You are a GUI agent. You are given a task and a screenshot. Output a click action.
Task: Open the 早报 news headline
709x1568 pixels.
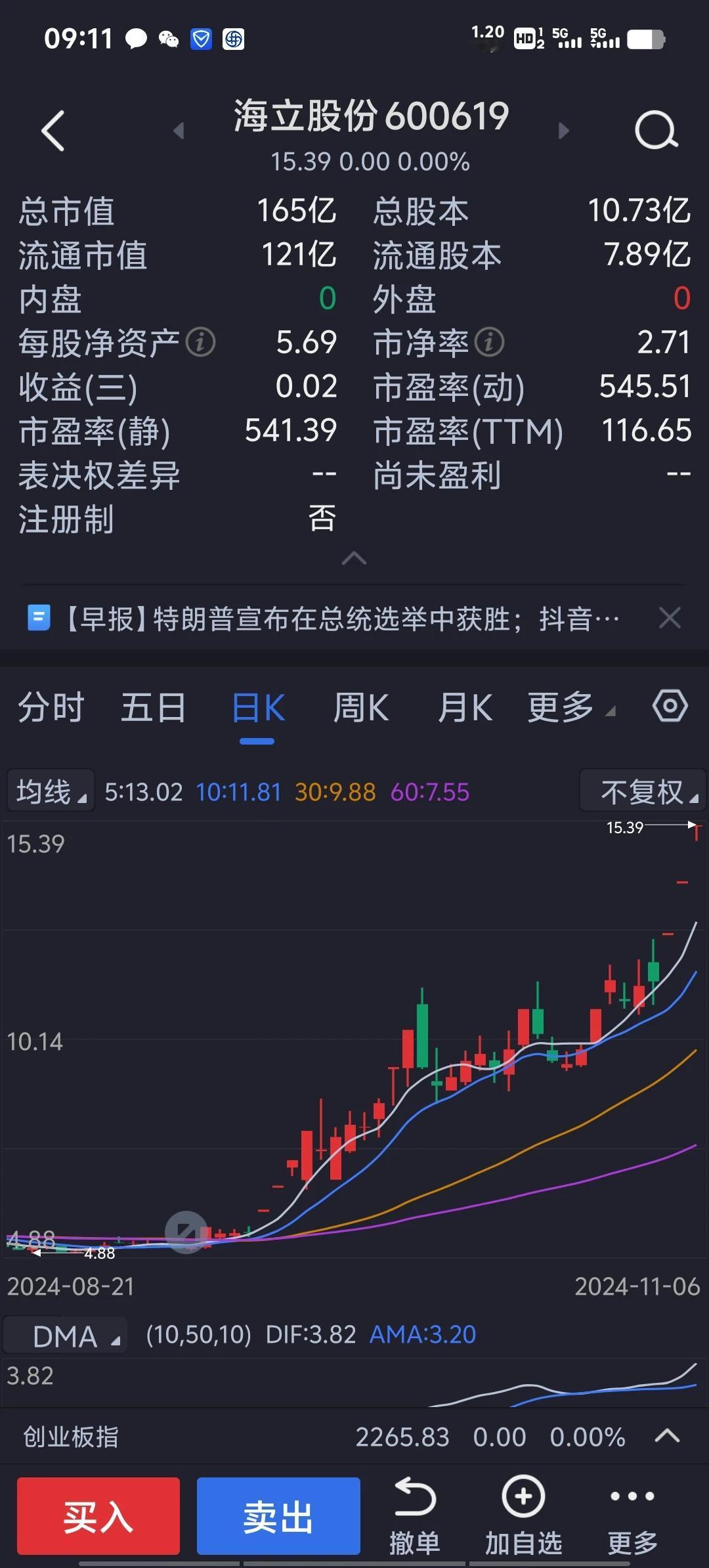point(341,619)
